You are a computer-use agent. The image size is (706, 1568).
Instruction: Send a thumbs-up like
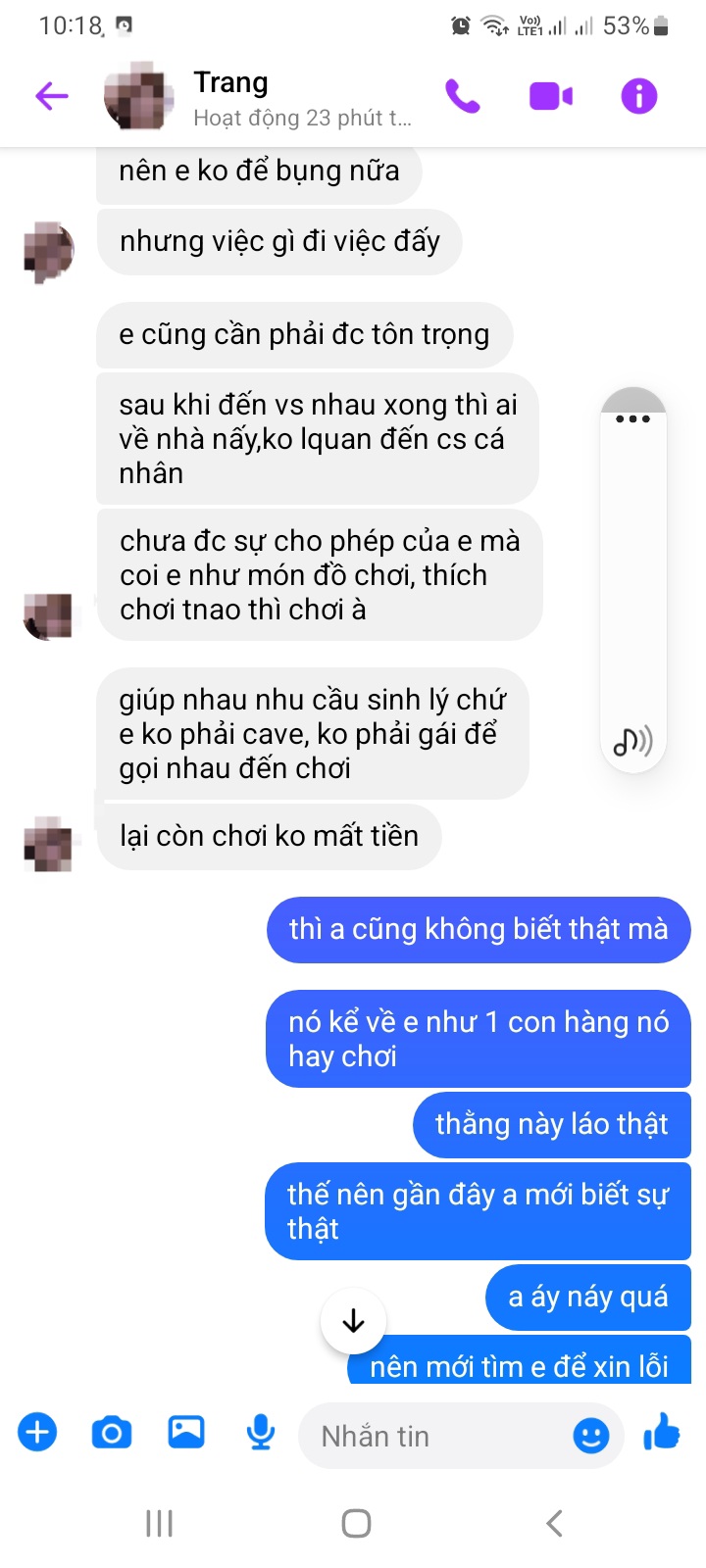point(663,1433)
